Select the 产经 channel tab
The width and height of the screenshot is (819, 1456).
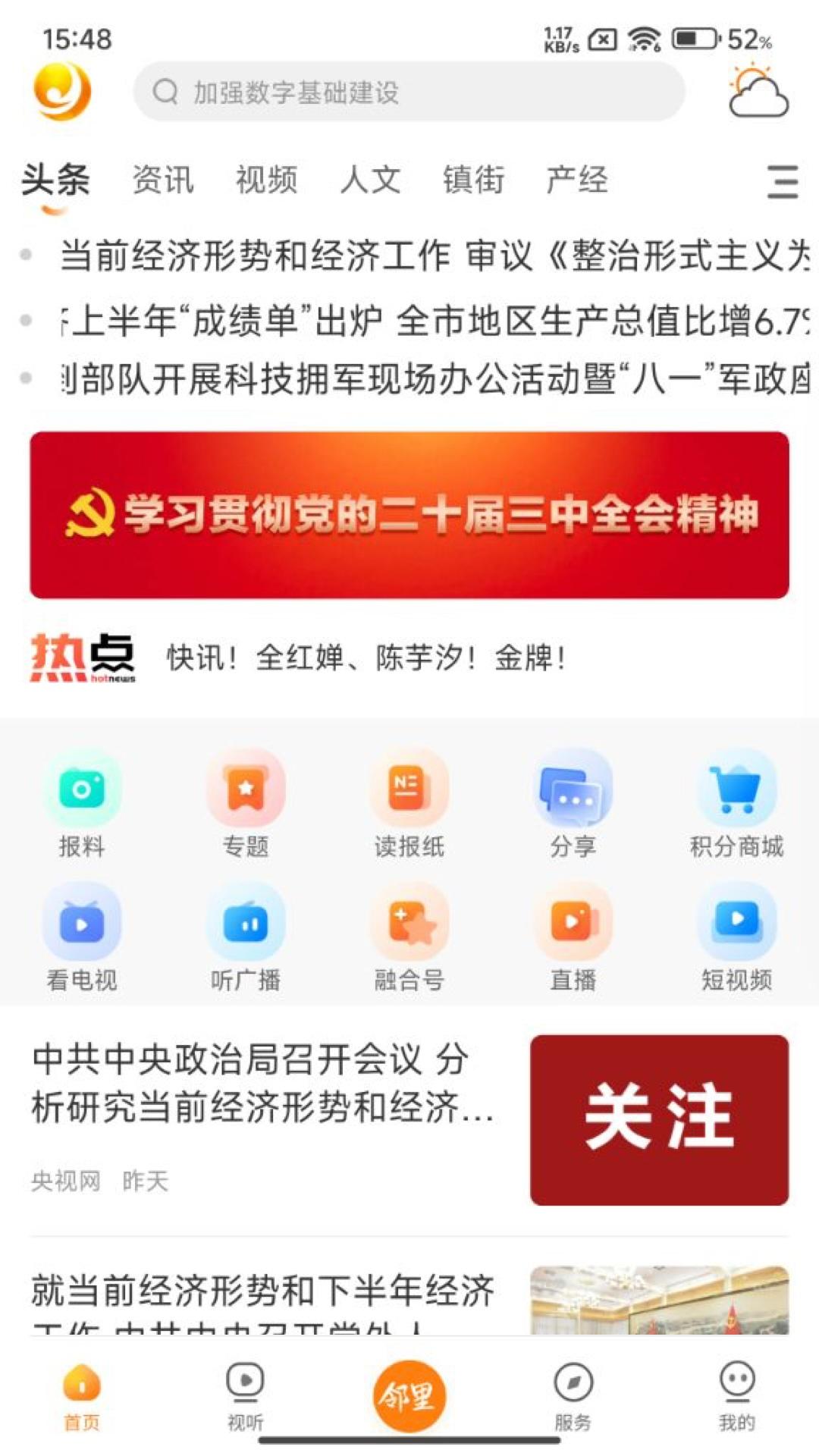tap(578, 180)
